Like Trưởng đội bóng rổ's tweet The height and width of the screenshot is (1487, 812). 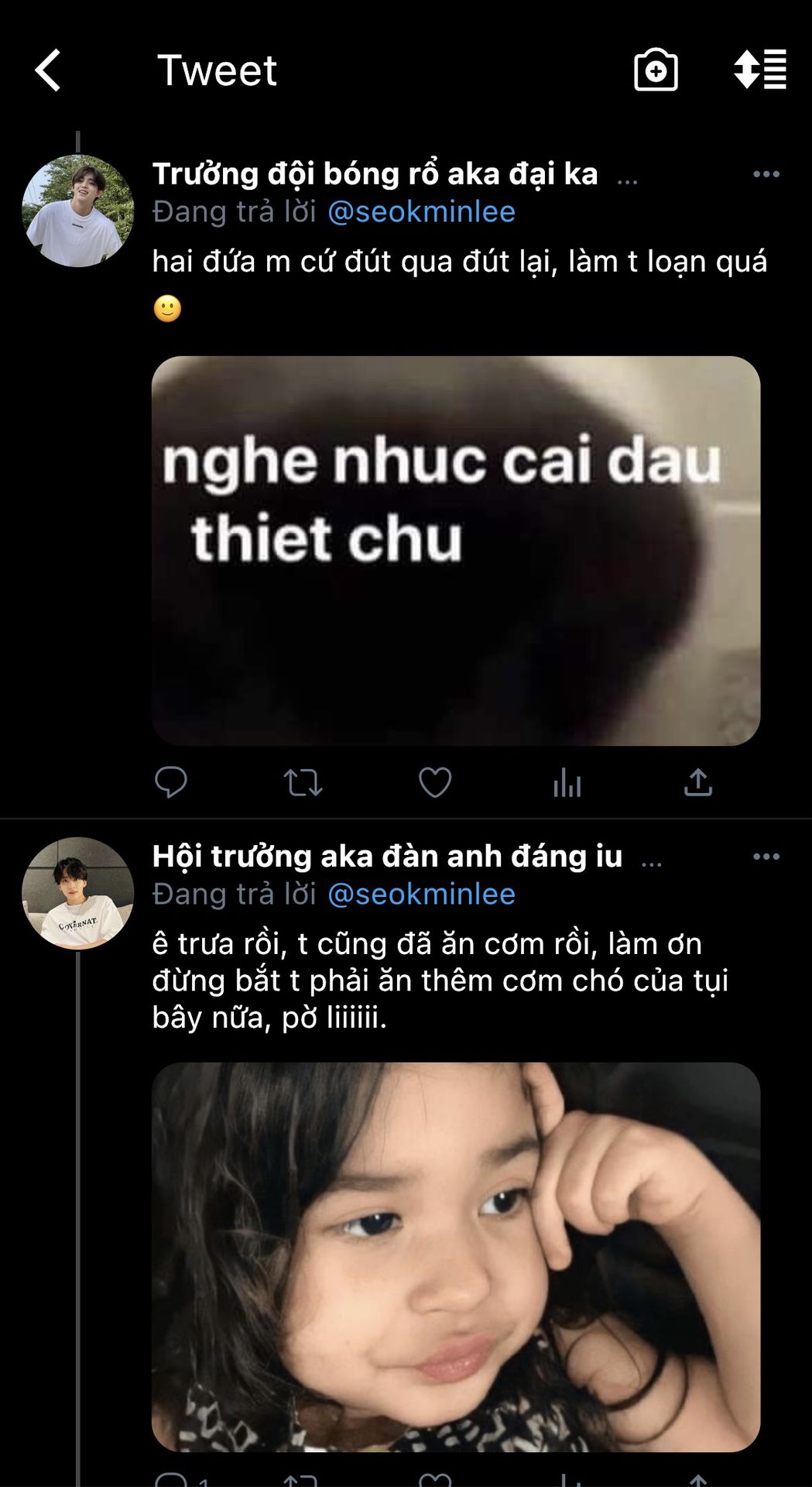pyautogui.click(x=435, y=783)
